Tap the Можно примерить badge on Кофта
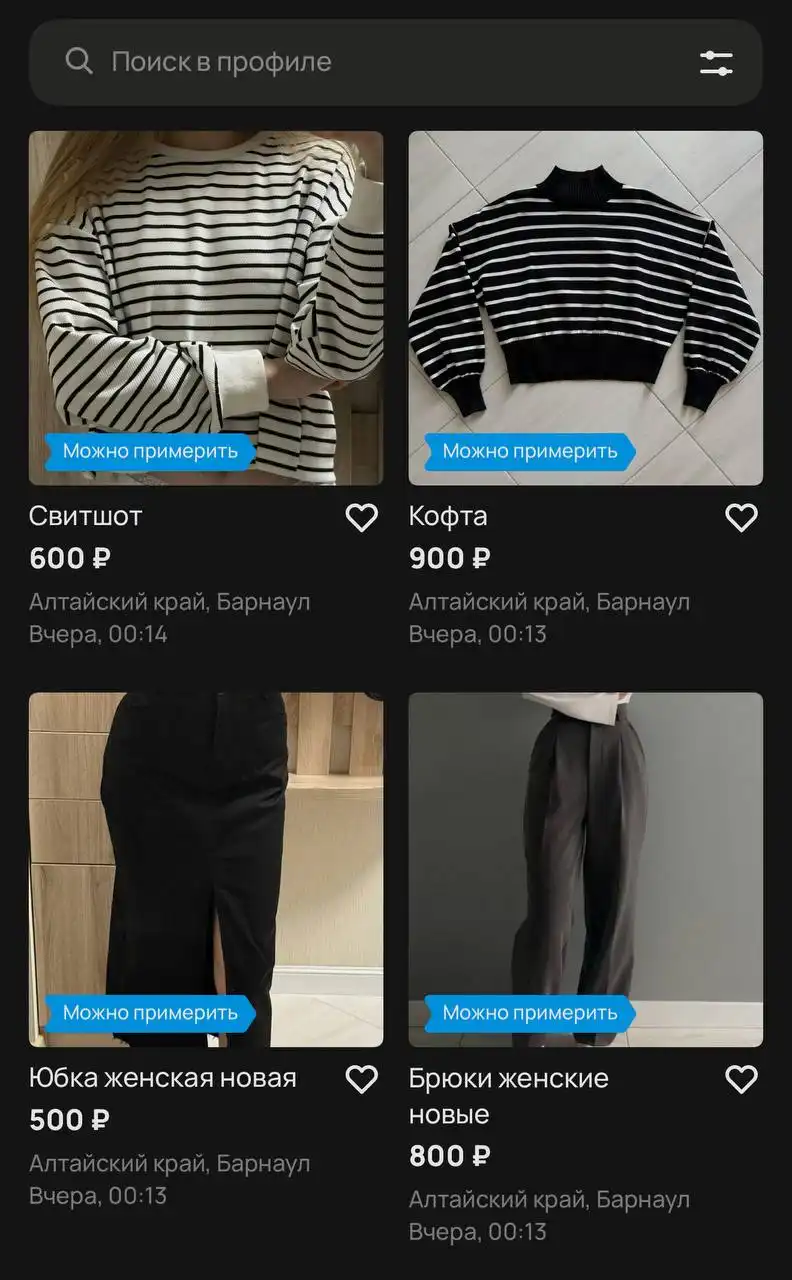The image size is (792, 1280). coord(528,451)
